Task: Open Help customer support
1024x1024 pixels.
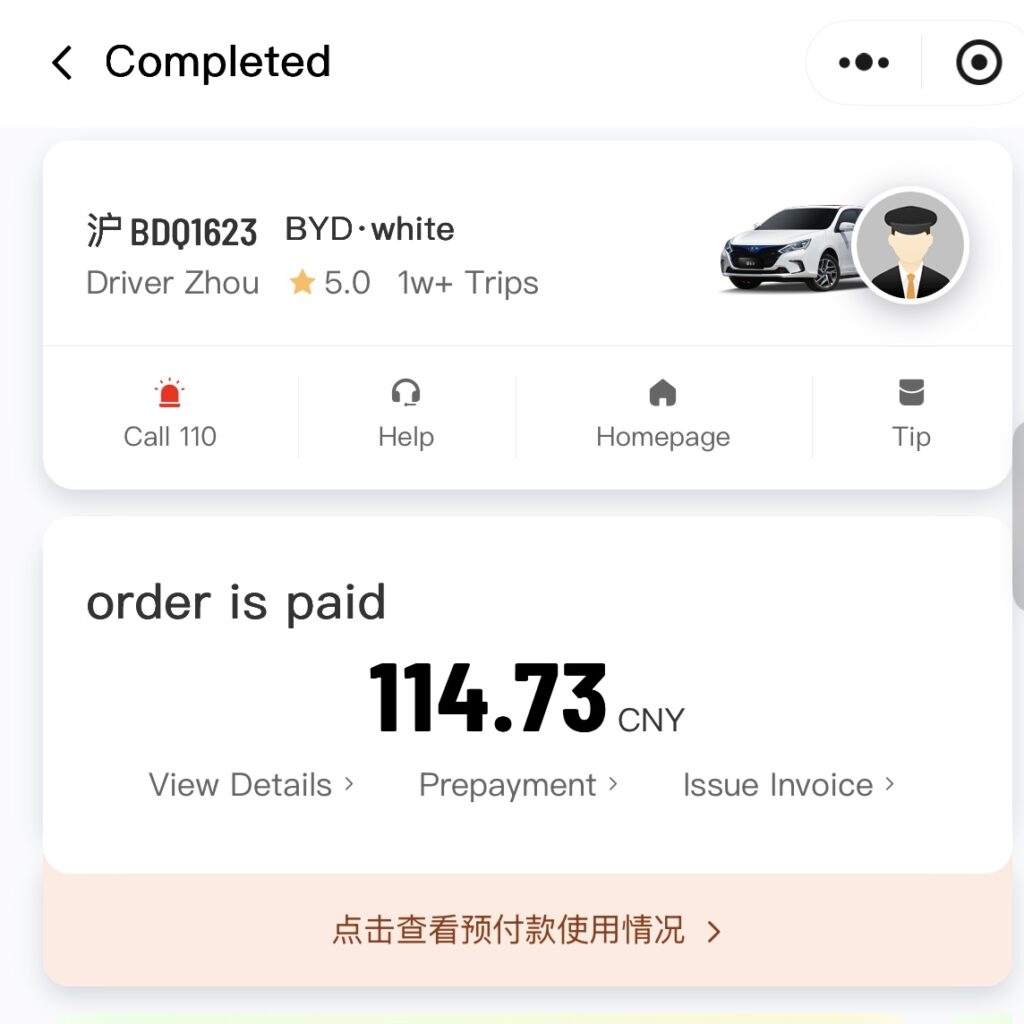Action: (405, 415)
